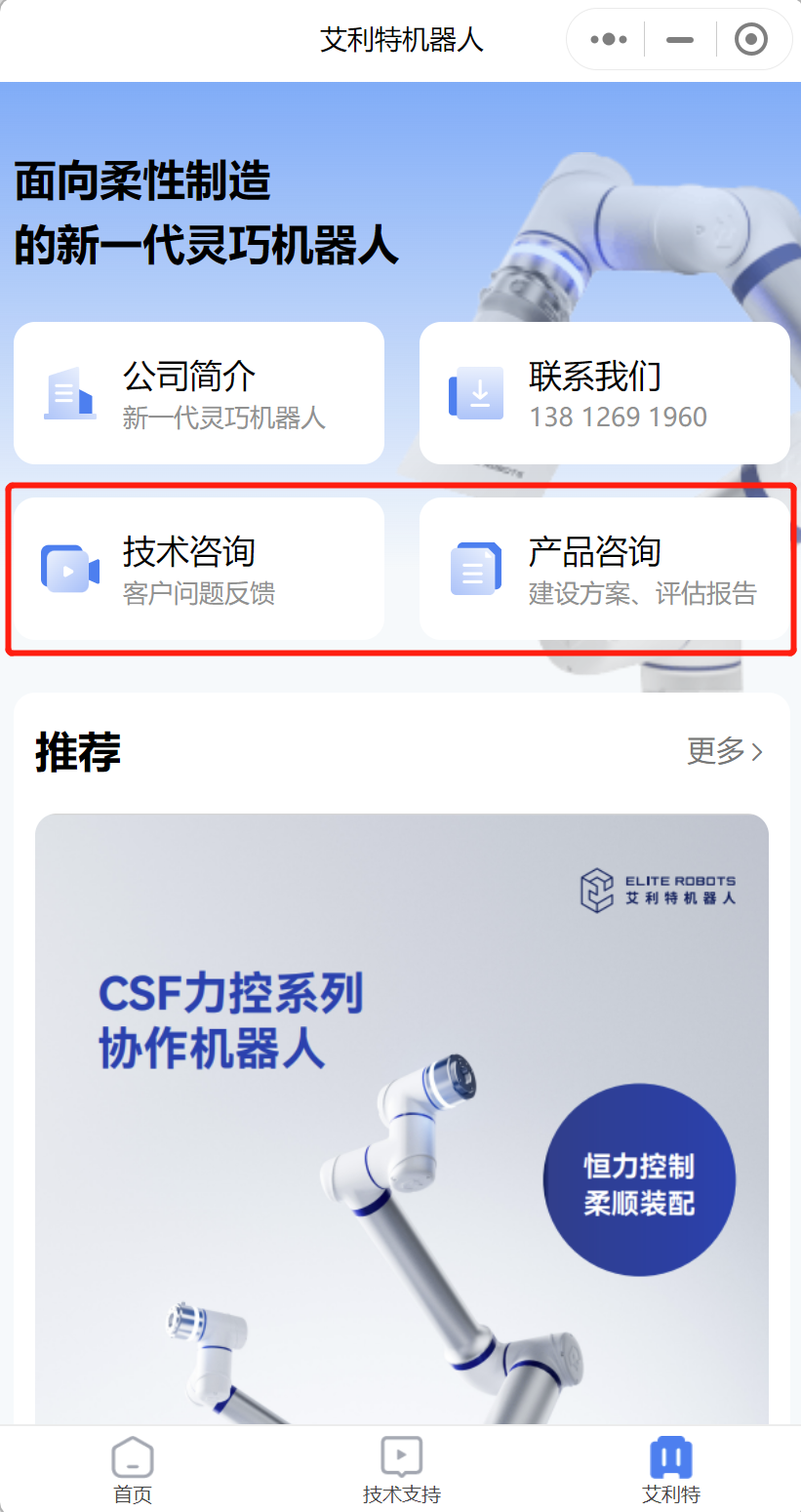Open the 联系我们 card
This screenshot has height=1512, width=801.
coord(604,393)
